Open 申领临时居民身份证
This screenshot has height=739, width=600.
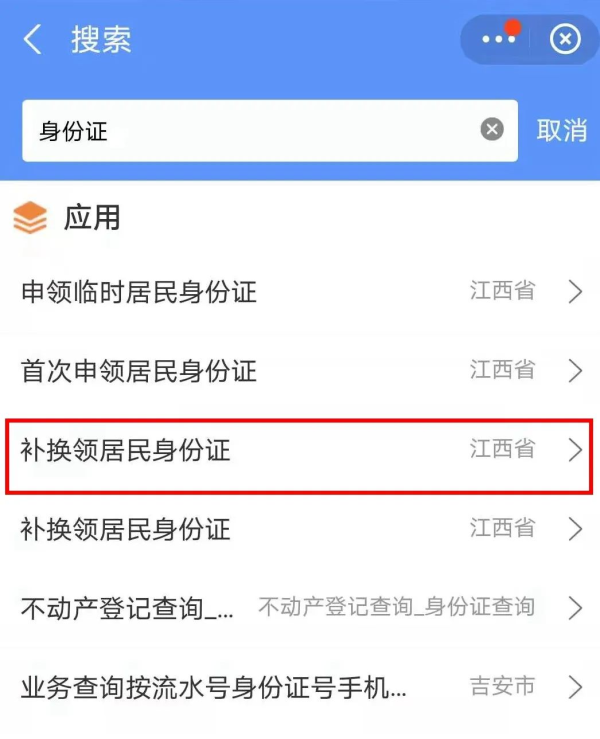[300, 292]
